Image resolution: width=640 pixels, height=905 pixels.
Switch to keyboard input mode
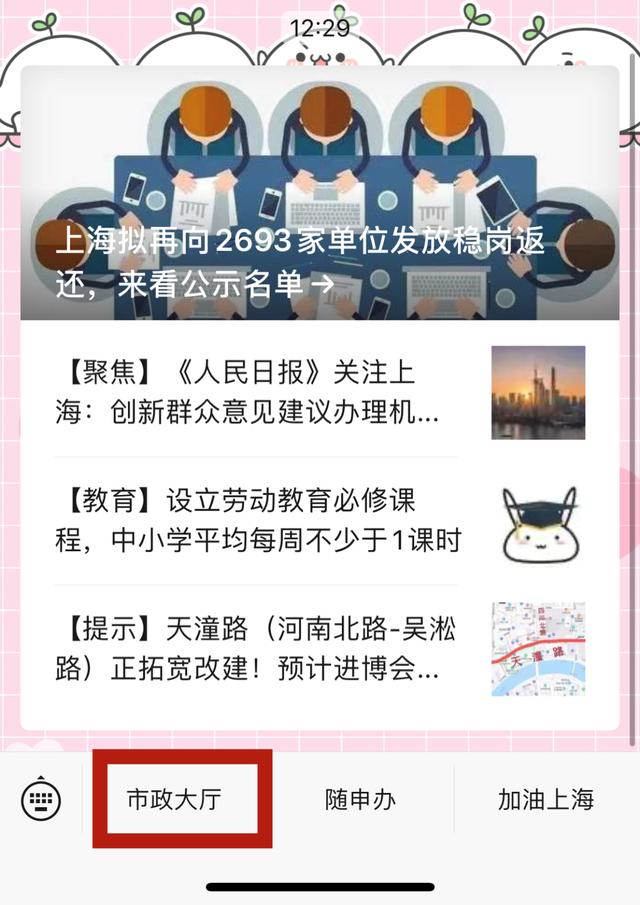(41, 799)
